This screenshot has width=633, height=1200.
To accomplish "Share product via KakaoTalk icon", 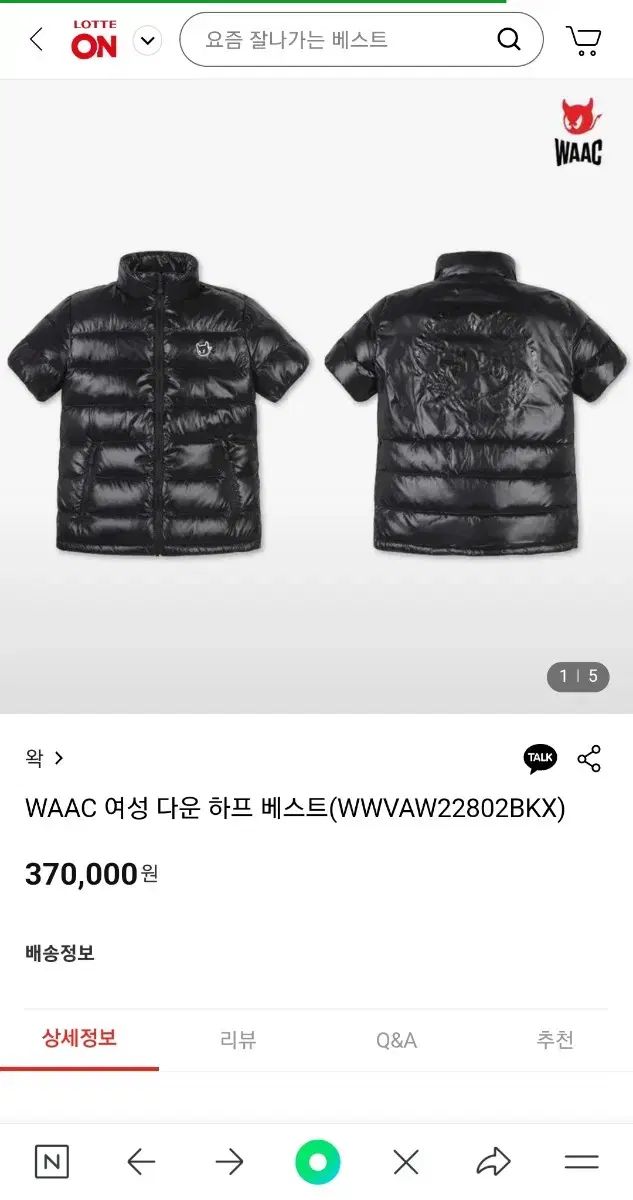I will pos(540,758).
